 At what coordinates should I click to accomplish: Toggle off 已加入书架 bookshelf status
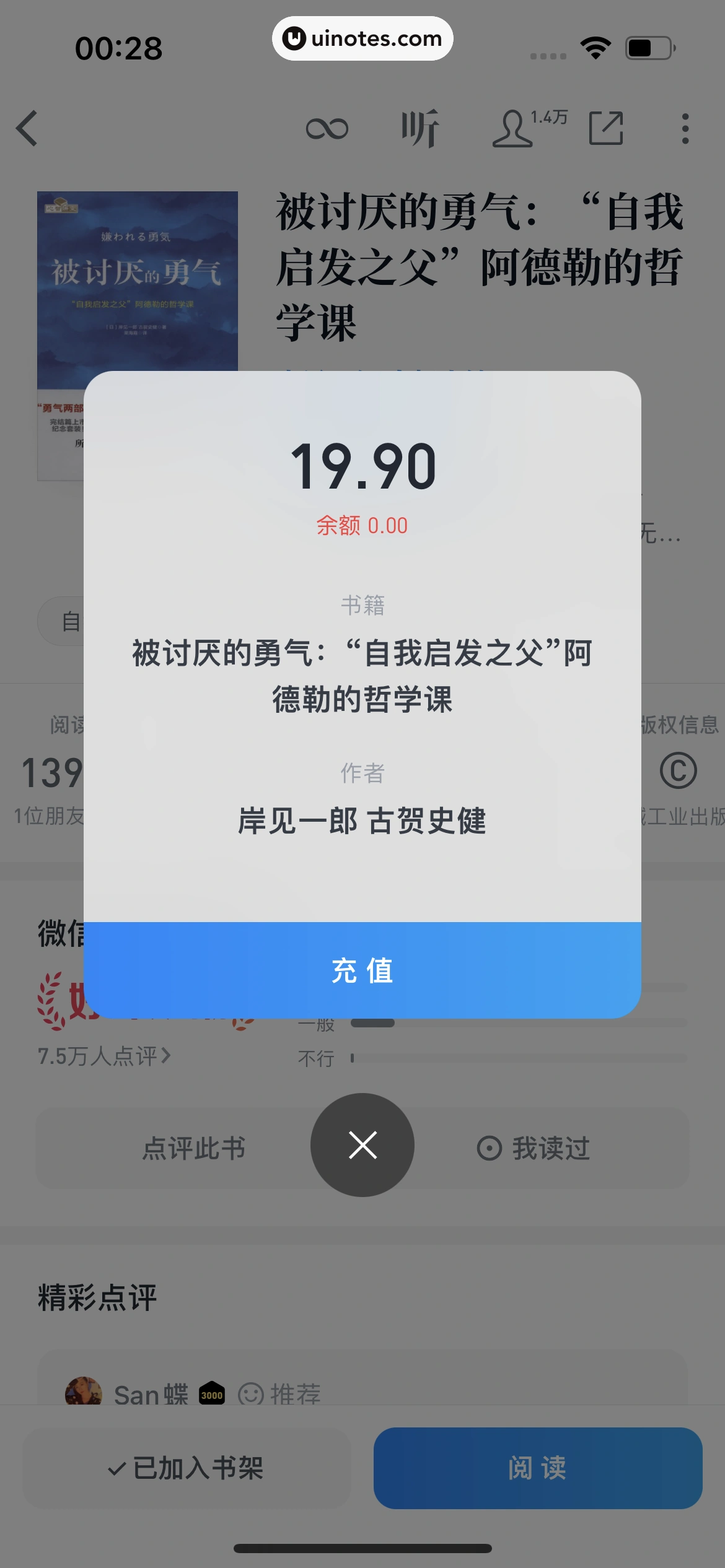click(186, 1468)
